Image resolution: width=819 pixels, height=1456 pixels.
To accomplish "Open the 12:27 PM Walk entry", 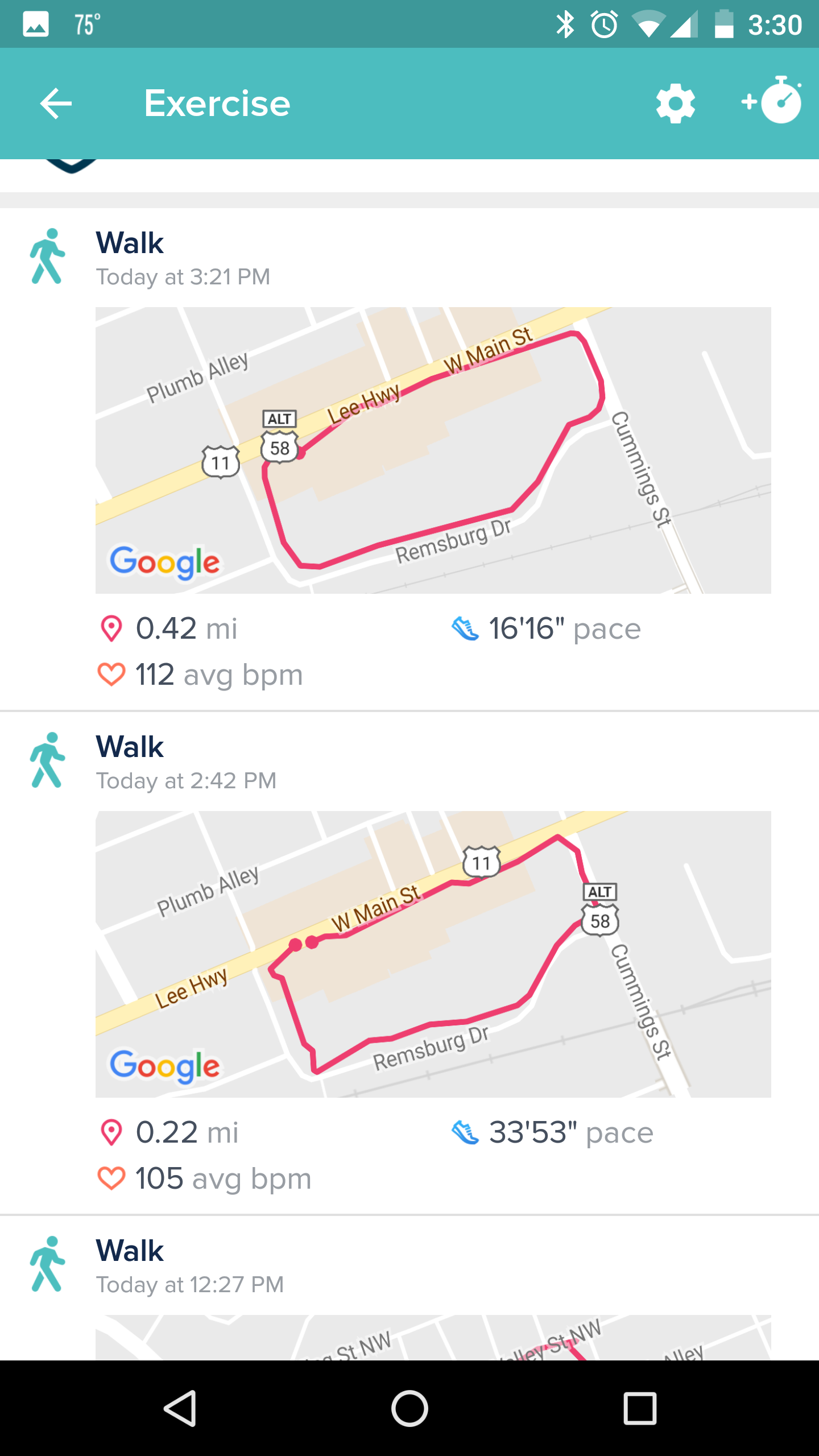I will [188, 1263].
